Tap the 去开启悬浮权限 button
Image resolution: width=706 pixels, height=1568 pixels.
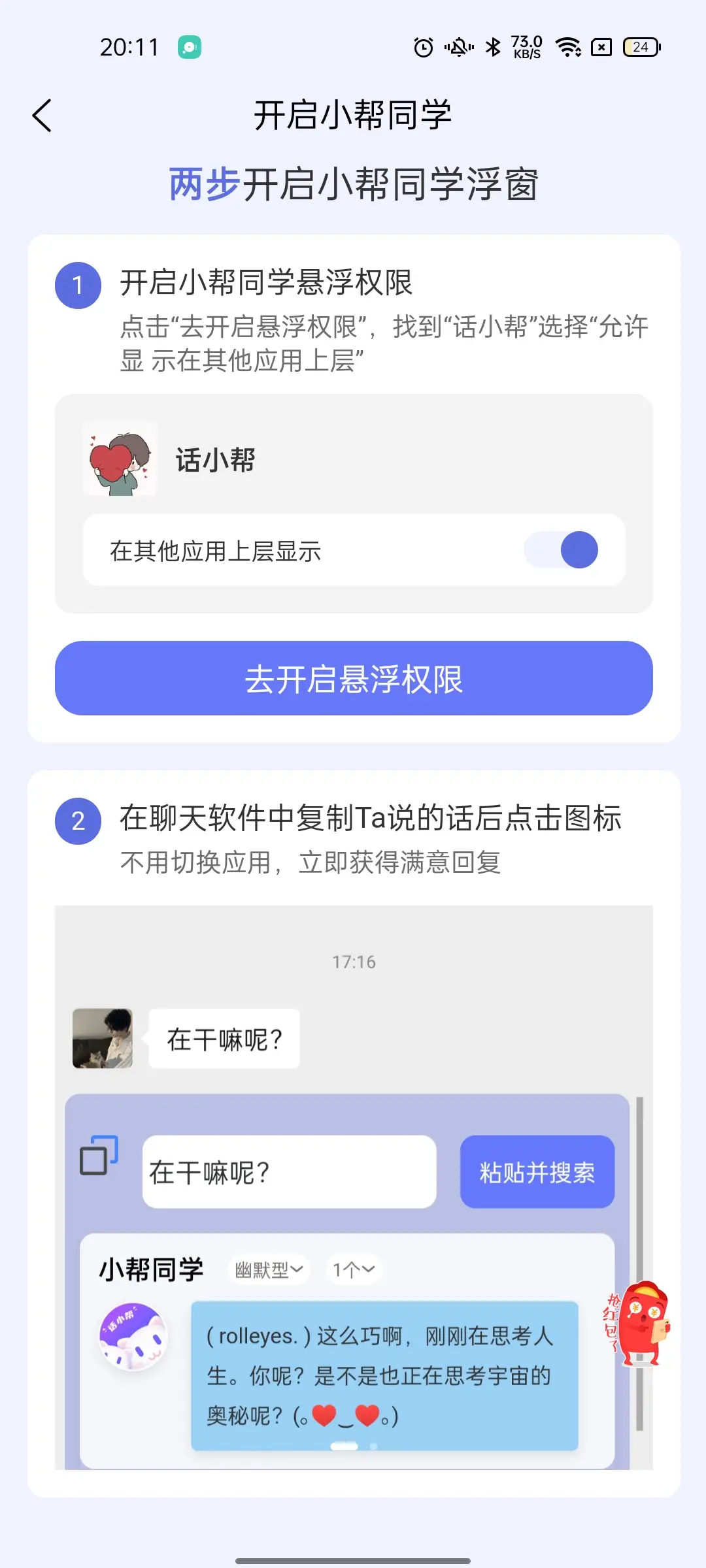pyautogui.click(x=354, y=678)
